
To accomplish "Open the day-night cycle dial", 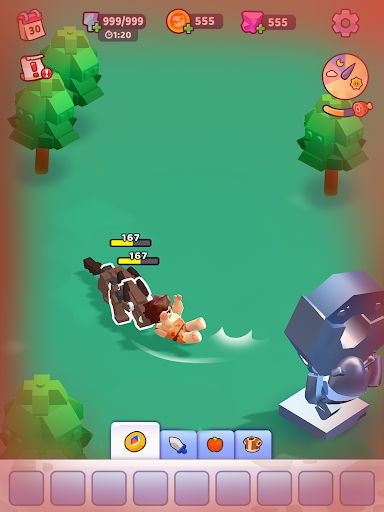I will click(x=345, y=76).
